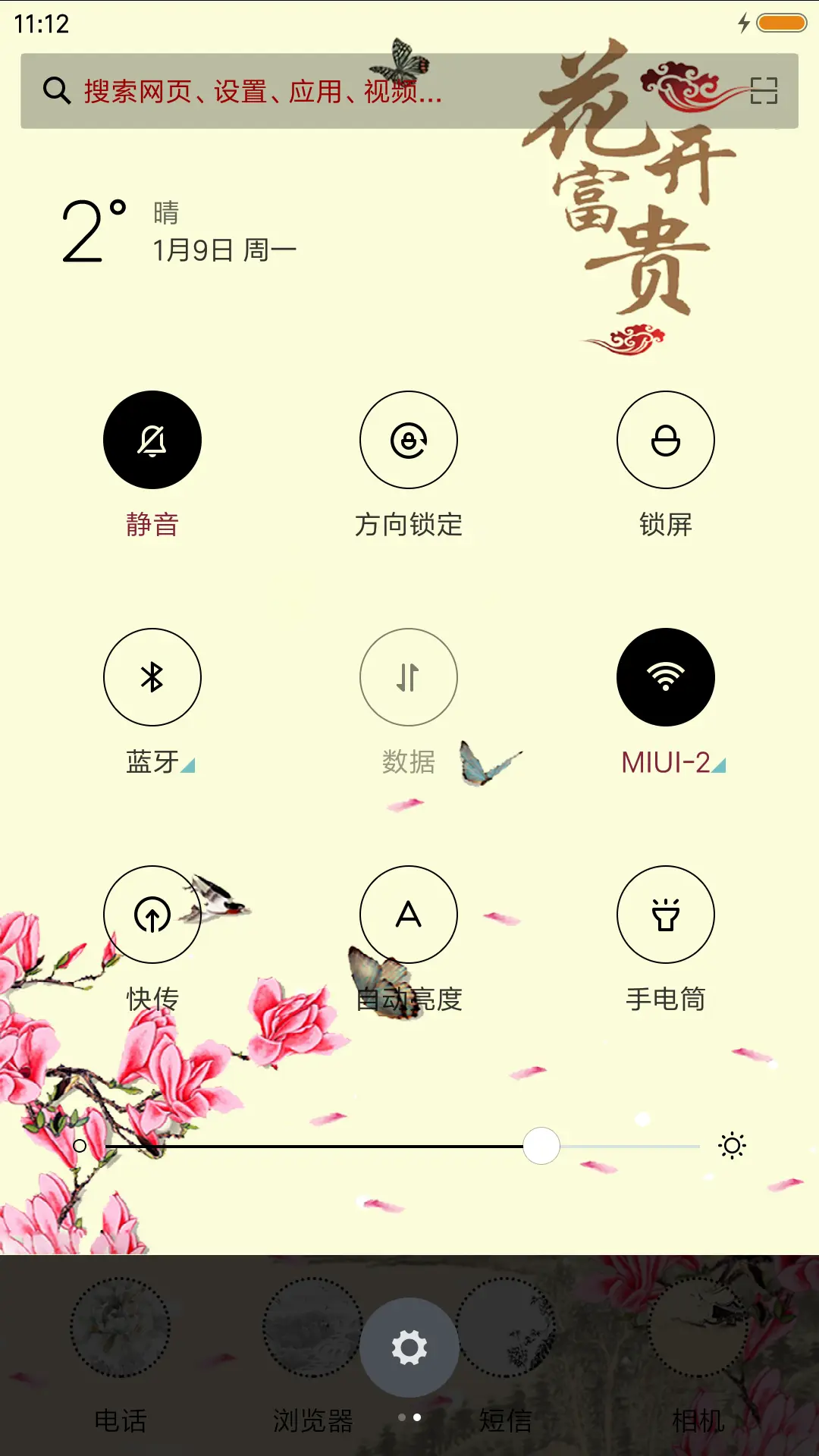Open Settings via the gear icon
819x1456 pixels.
(409, 1347)
